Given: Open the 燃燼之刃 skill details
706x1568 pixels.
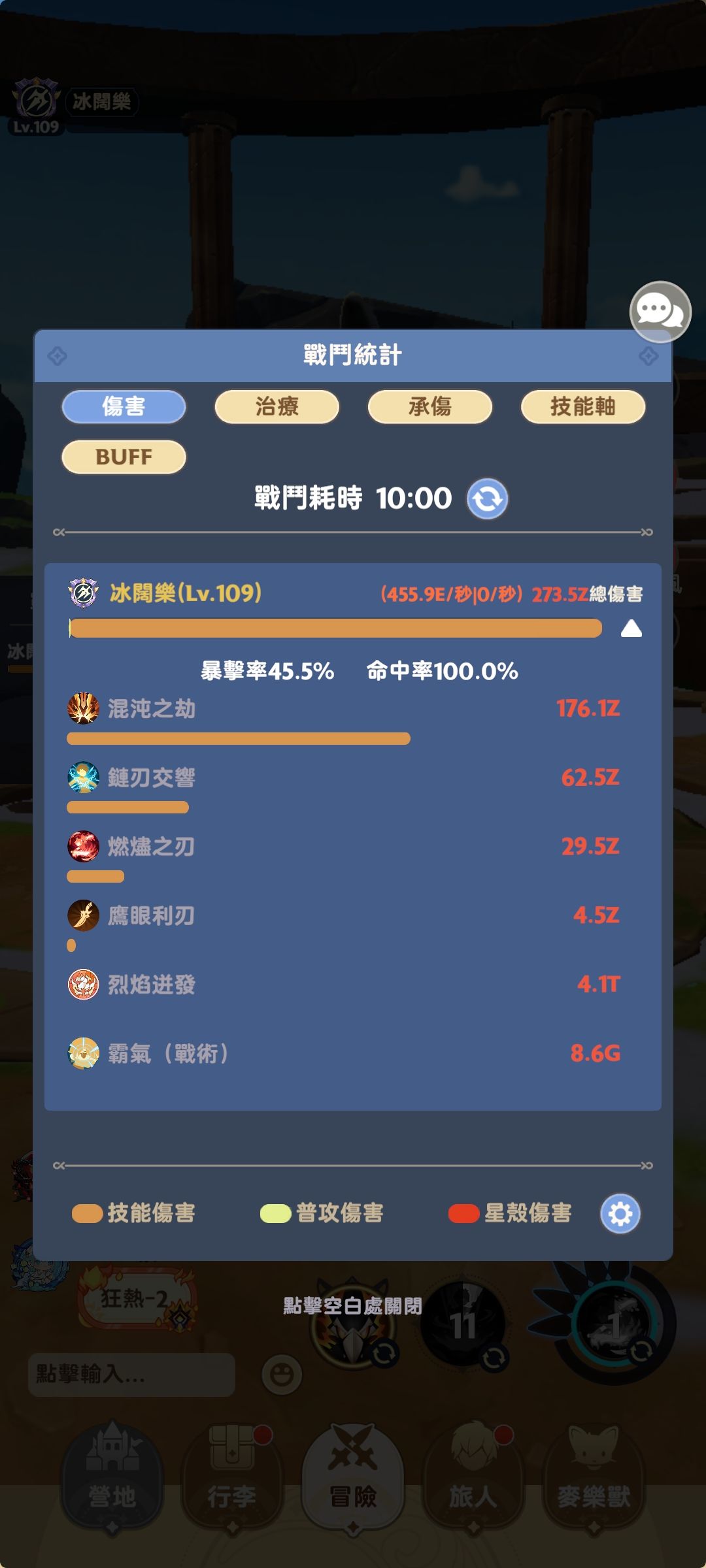Looking at the screenshot, I should click(84, 846).
